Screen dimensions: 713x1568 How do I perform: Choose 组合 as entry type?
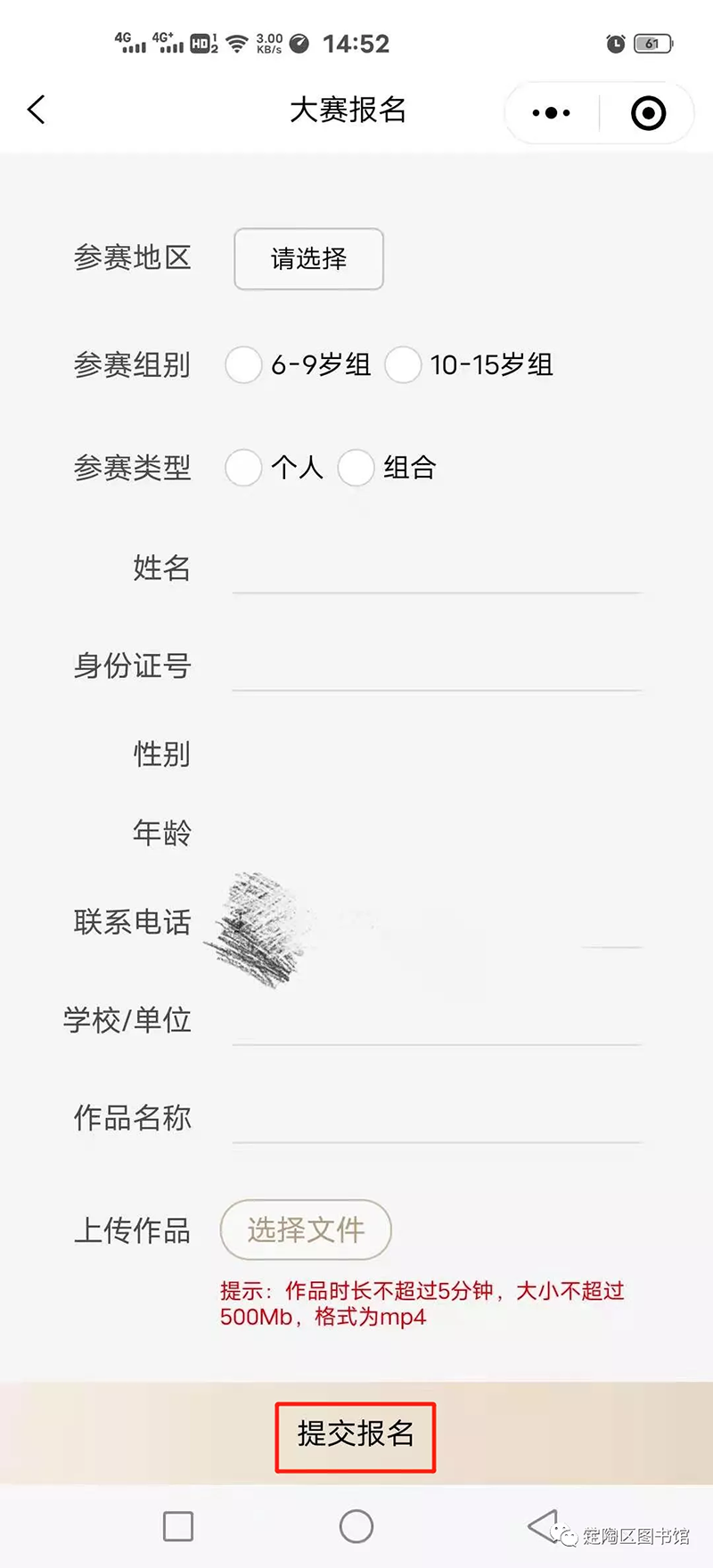[356, 468]
